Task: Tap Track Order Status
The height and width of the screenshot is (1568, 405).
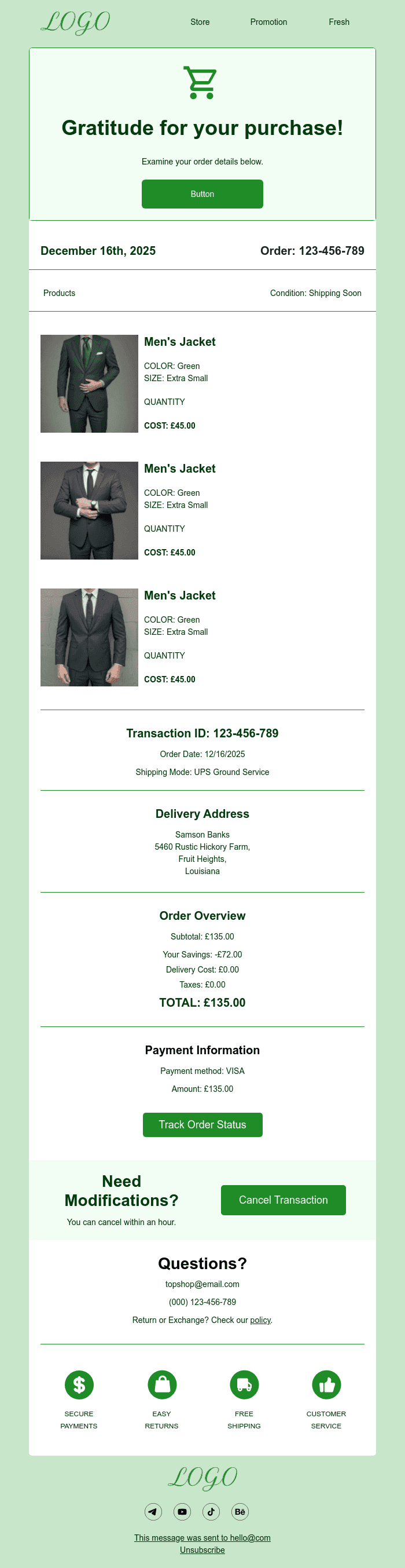Action: coord(202,1124)
